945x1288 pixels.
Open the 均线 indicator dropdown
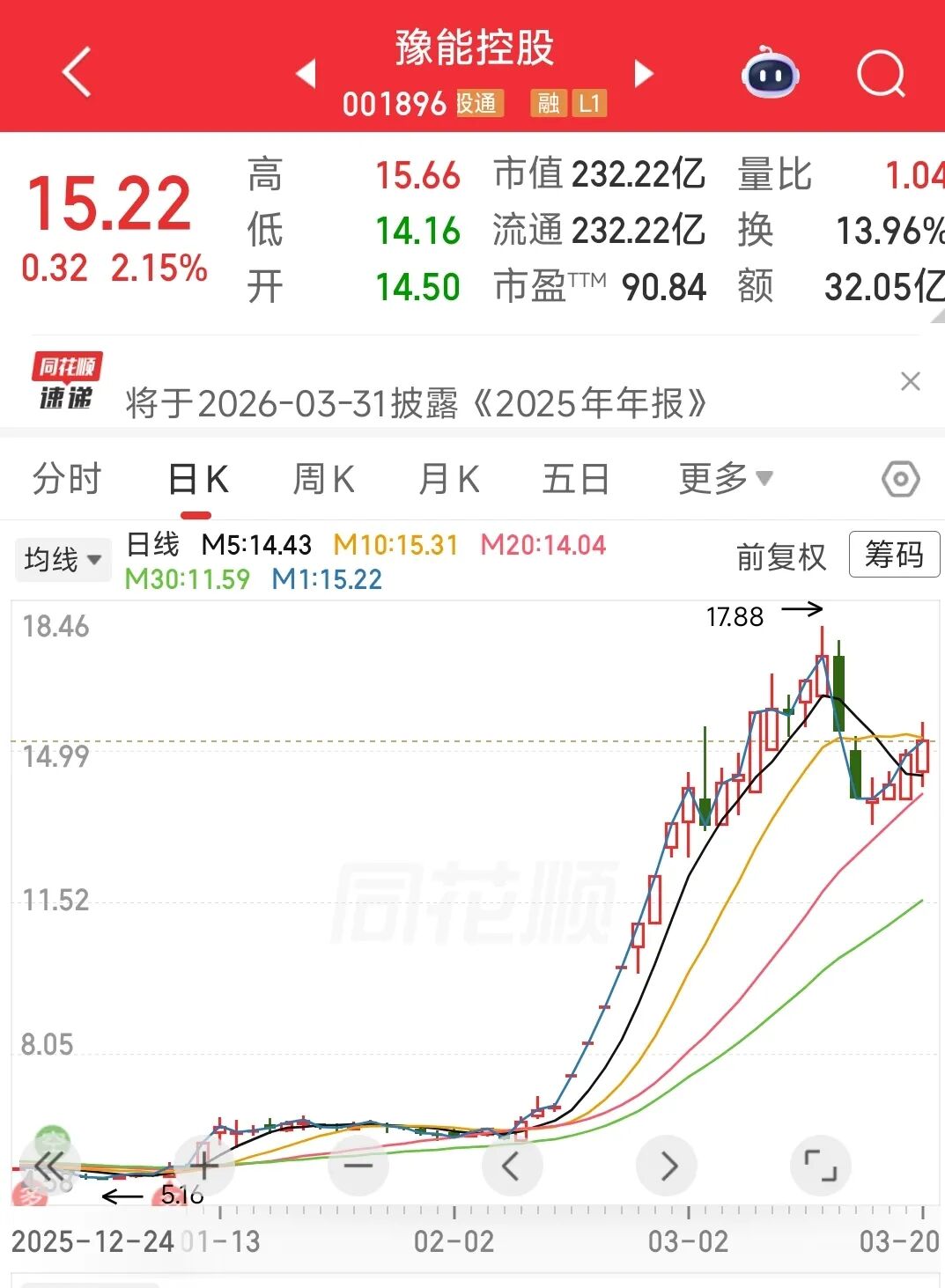pos(63,559)
